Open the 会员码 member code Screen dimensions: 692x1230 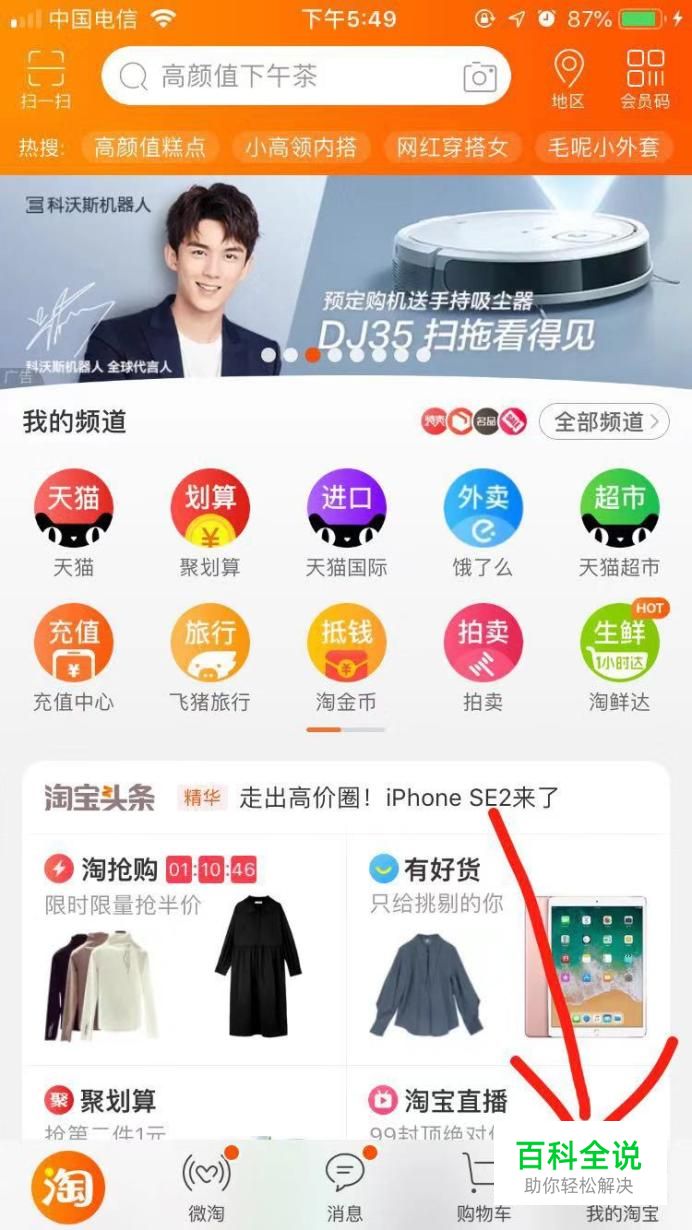(x=645, y=78)
